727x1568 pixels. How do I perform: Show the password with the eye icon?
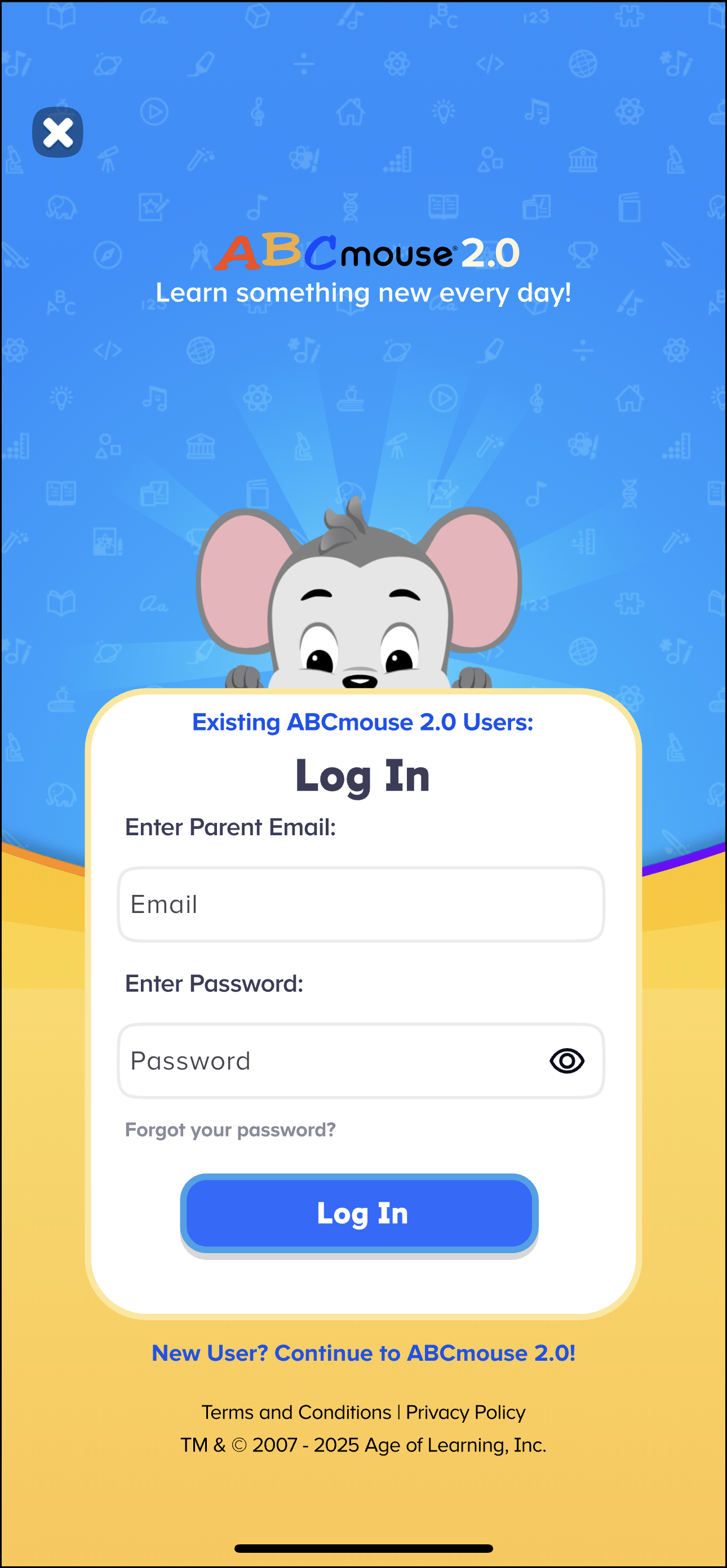point(567,1061)
